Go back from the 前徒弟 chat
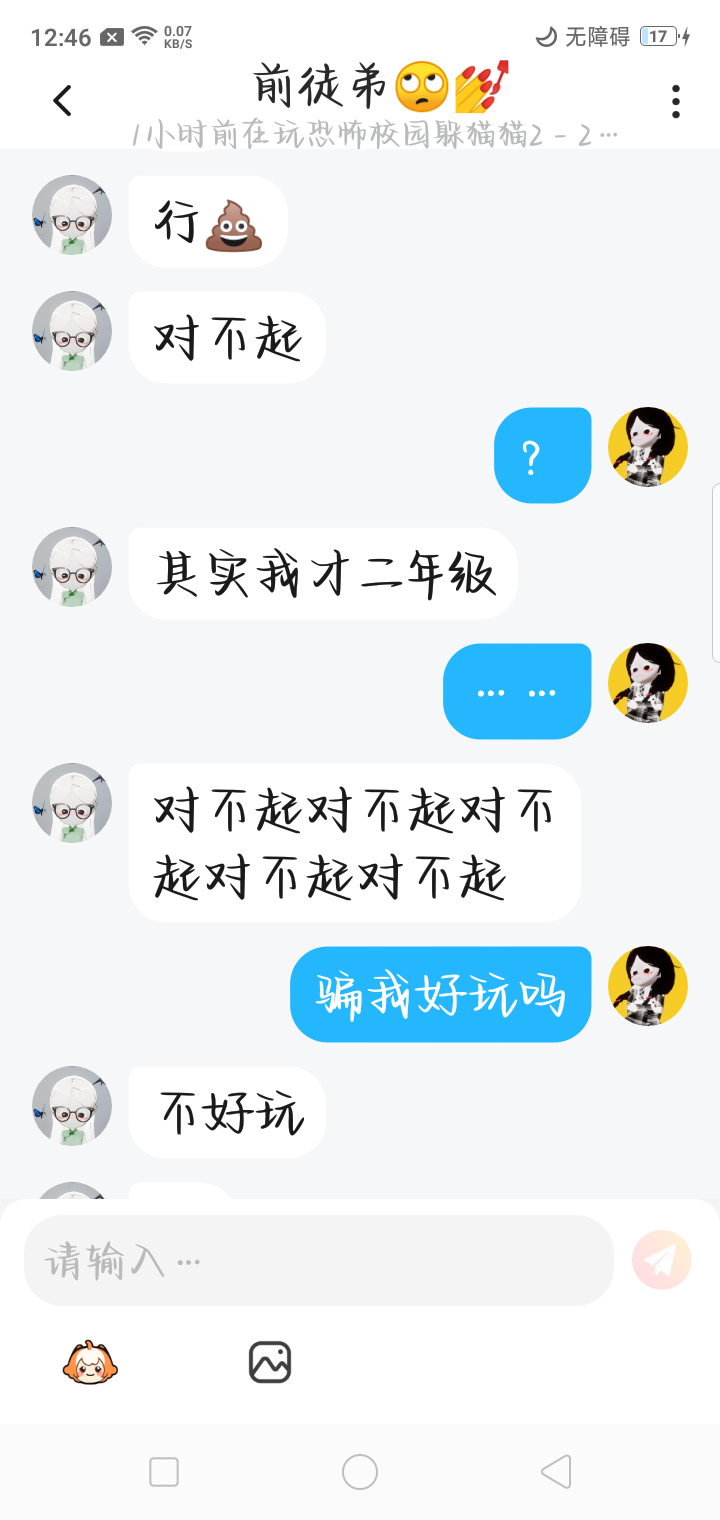The image size is (720, 1520). [63, 100]
